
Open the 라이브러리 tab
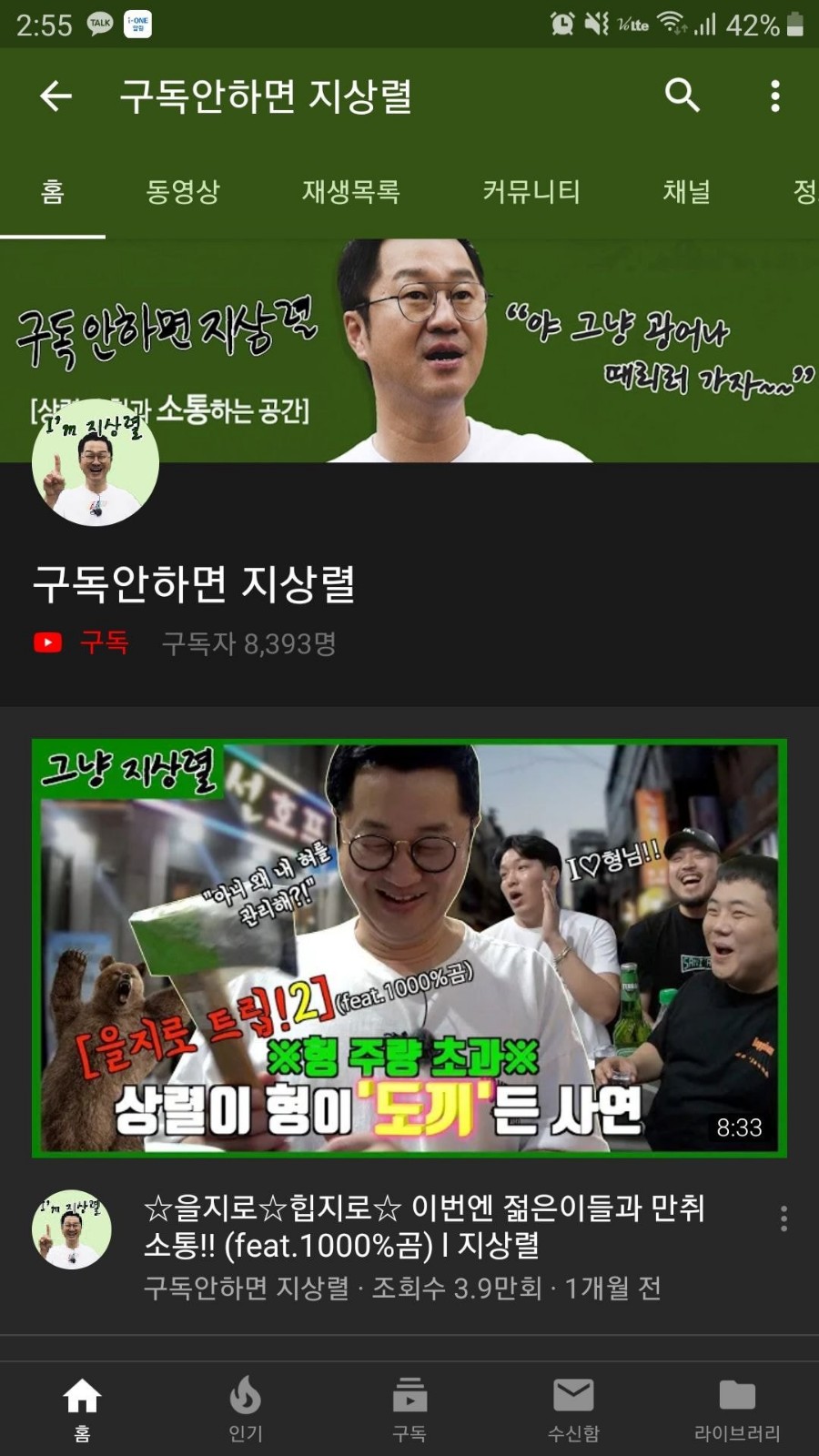click(737, 1409)
